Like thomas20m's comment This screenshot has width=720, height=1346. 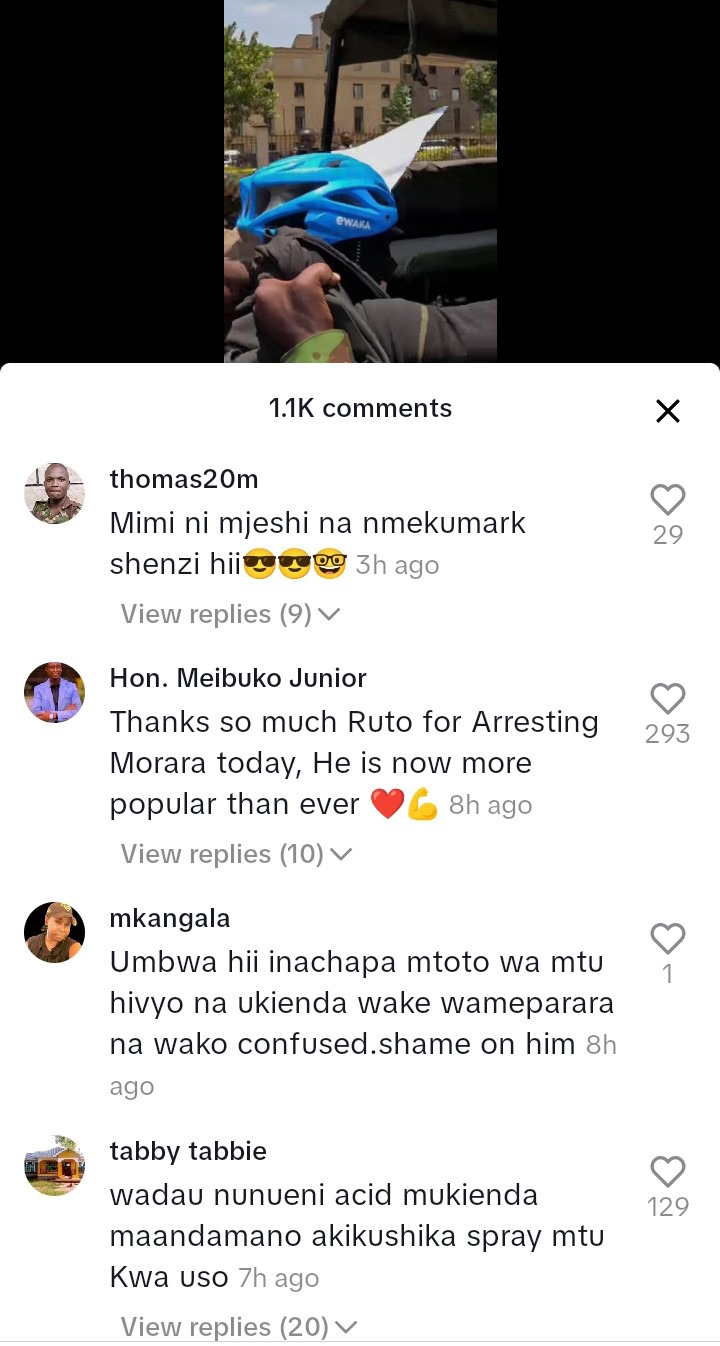667,500
